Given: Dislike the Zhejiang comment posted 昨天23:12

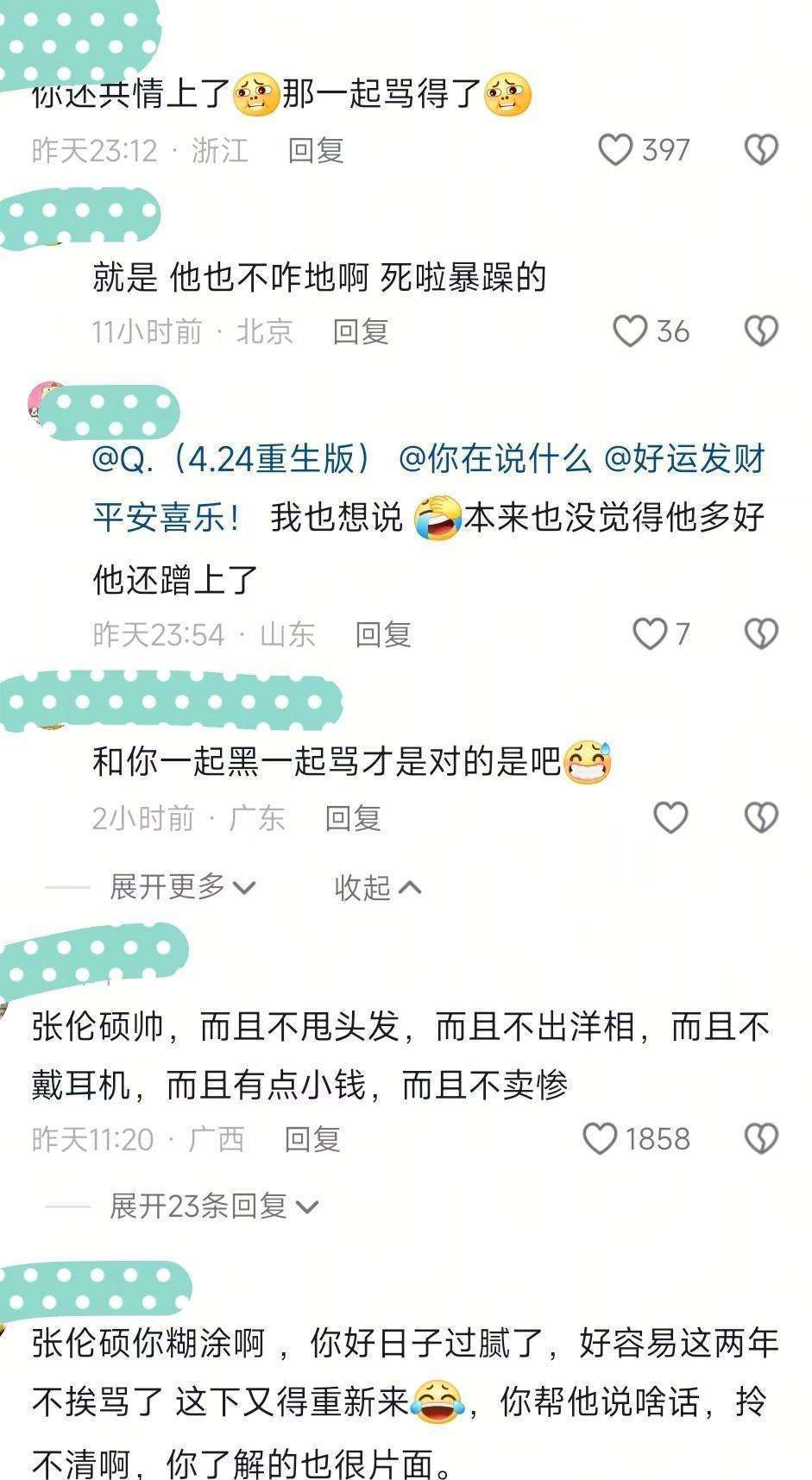Looking at the screenshot, I should pos(761,150).
